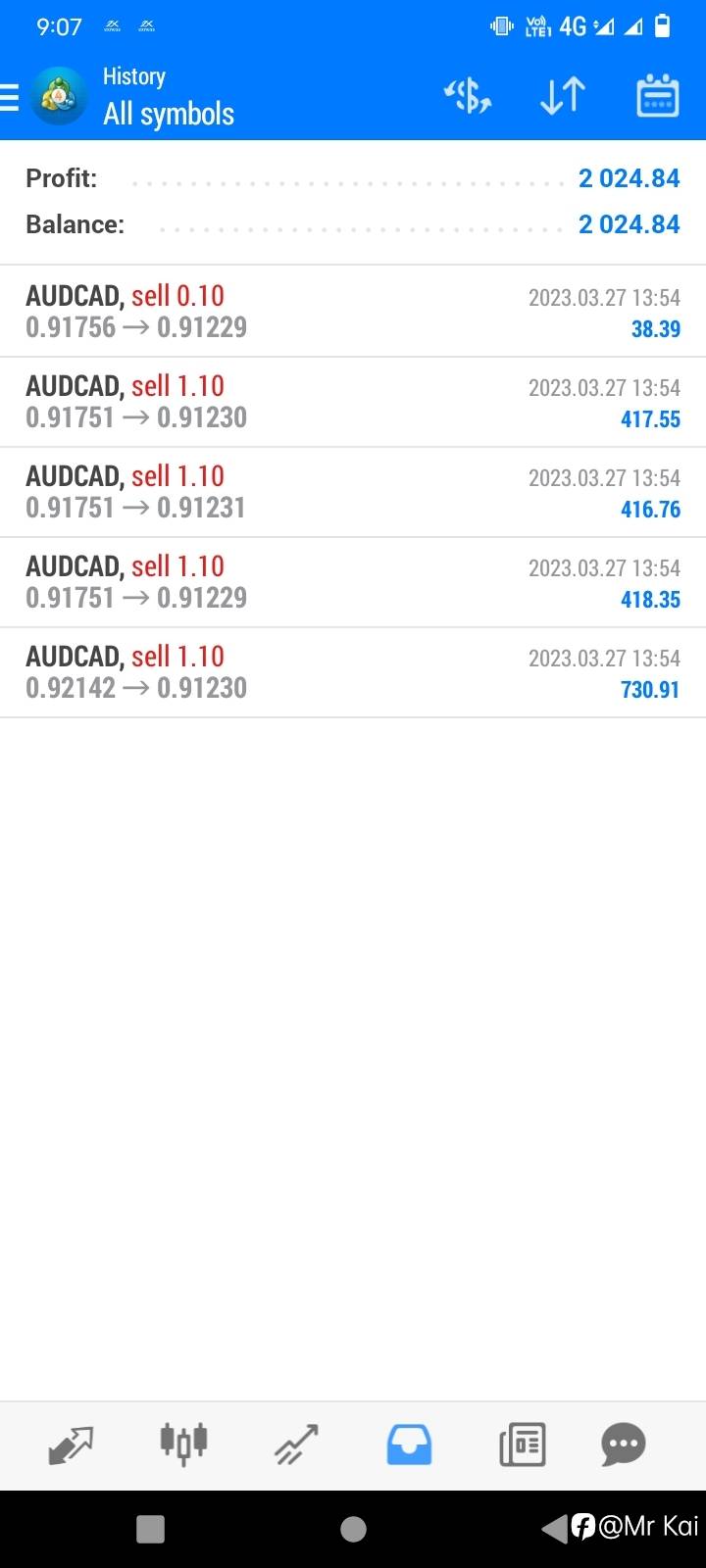Select the History inbox tab
Image resolution: width=706 pixels, height=1568 pixels.
pyautogui.click(x=409, y=1445)
